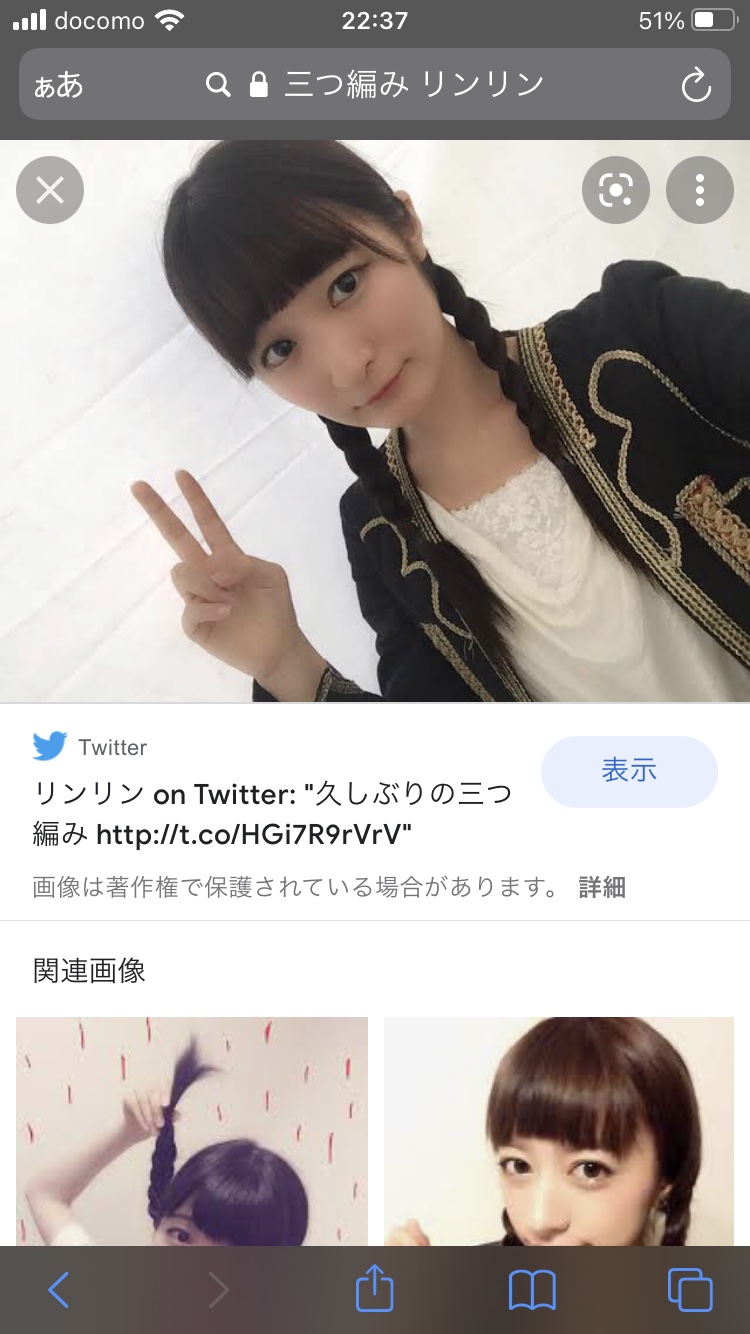This screenshot has height=1334, width=750.
Task: Open the リンリン on Twitter source title
Action: pos(272,813)
